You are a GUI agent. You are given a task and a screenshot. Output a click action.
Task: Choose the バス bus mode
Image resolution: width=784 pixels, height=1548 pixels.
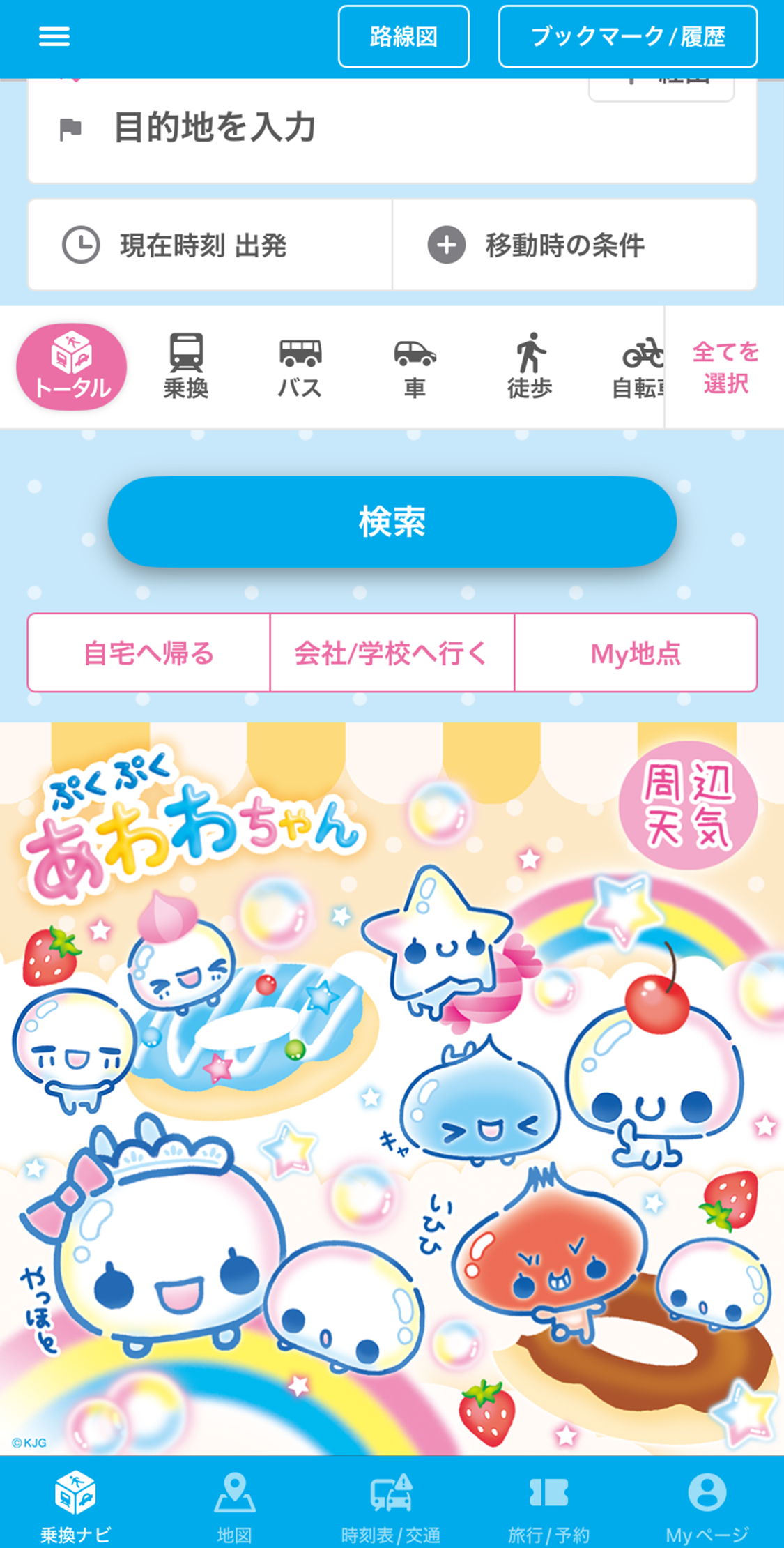point(300,367)
